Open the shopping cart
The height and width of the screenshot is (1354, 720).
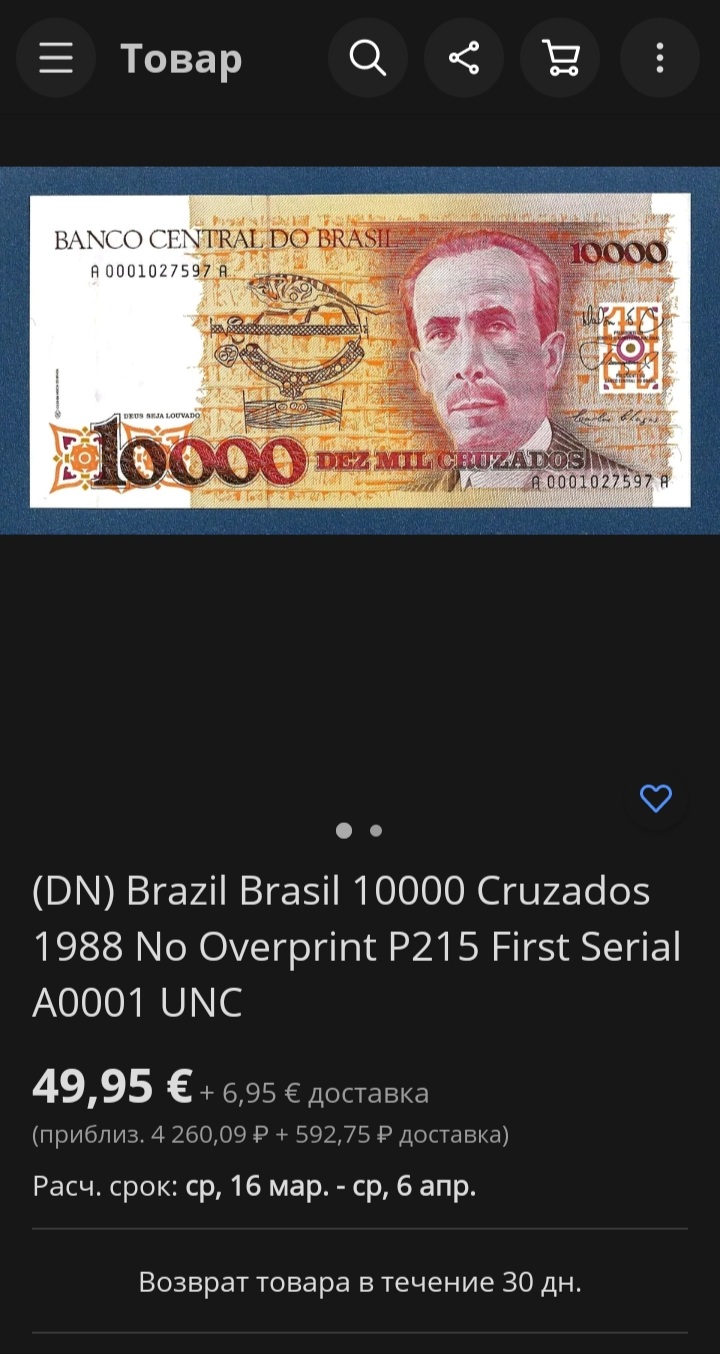(561, 59)
